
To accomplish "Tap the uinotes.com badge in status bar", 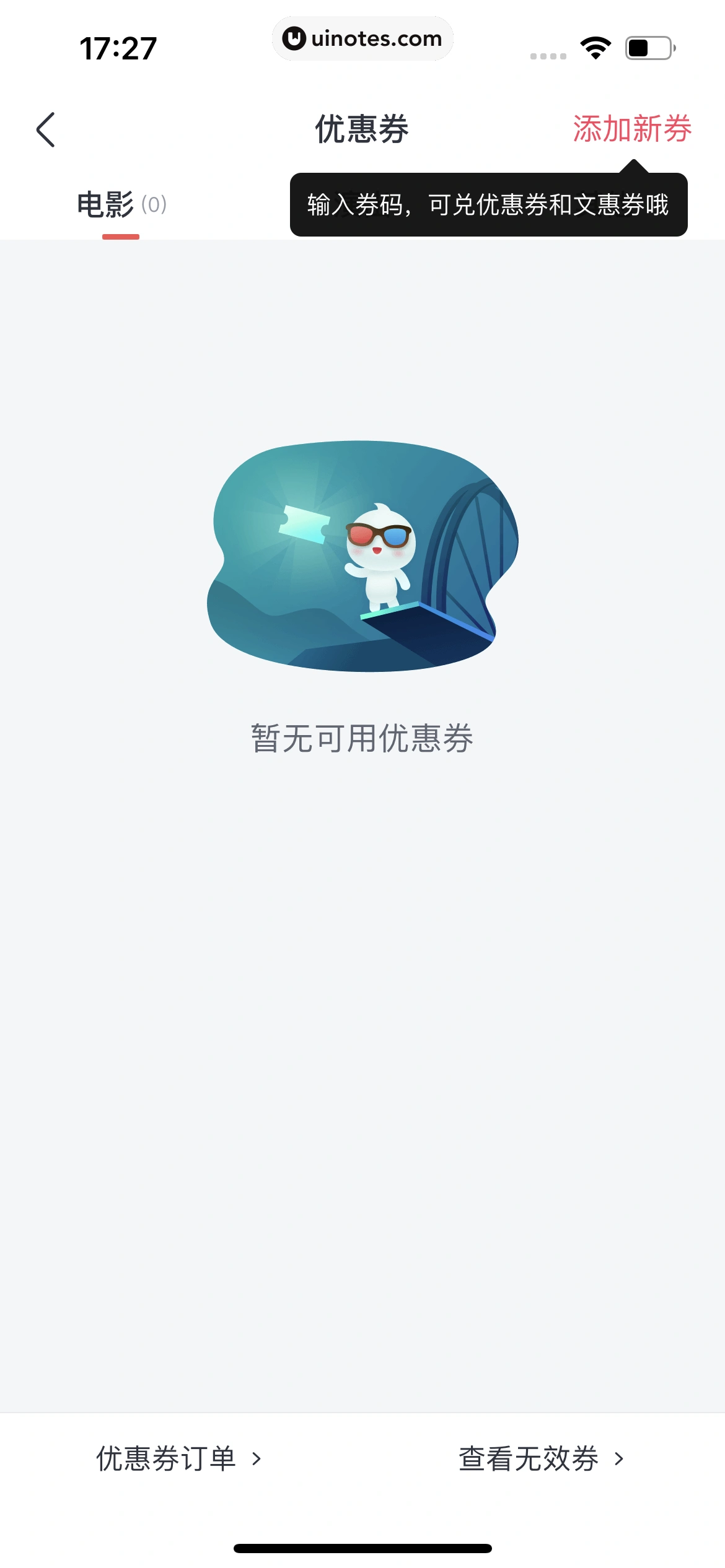I will pos(362,38).
